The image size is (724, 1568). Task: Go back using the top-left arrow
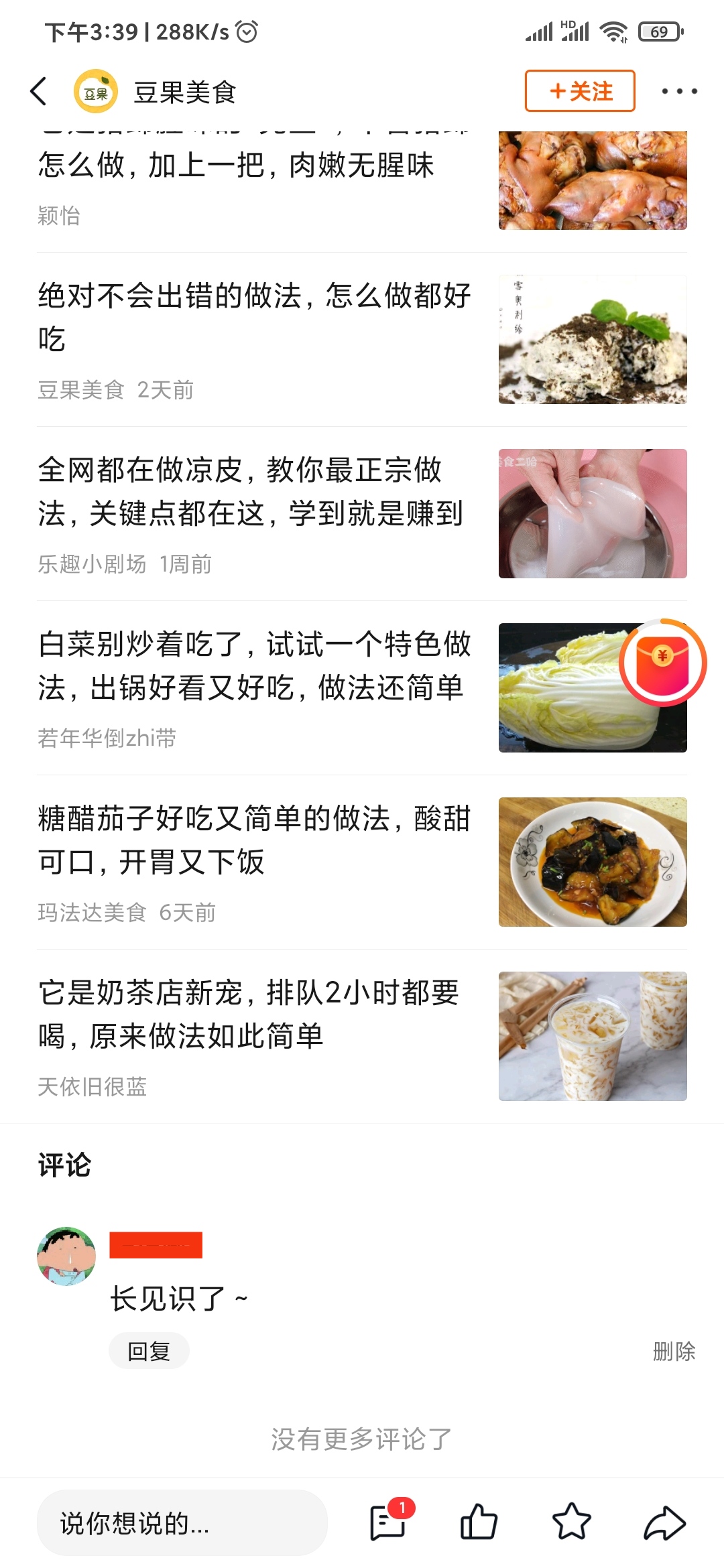pyautogui.click(x=39, y=91)
